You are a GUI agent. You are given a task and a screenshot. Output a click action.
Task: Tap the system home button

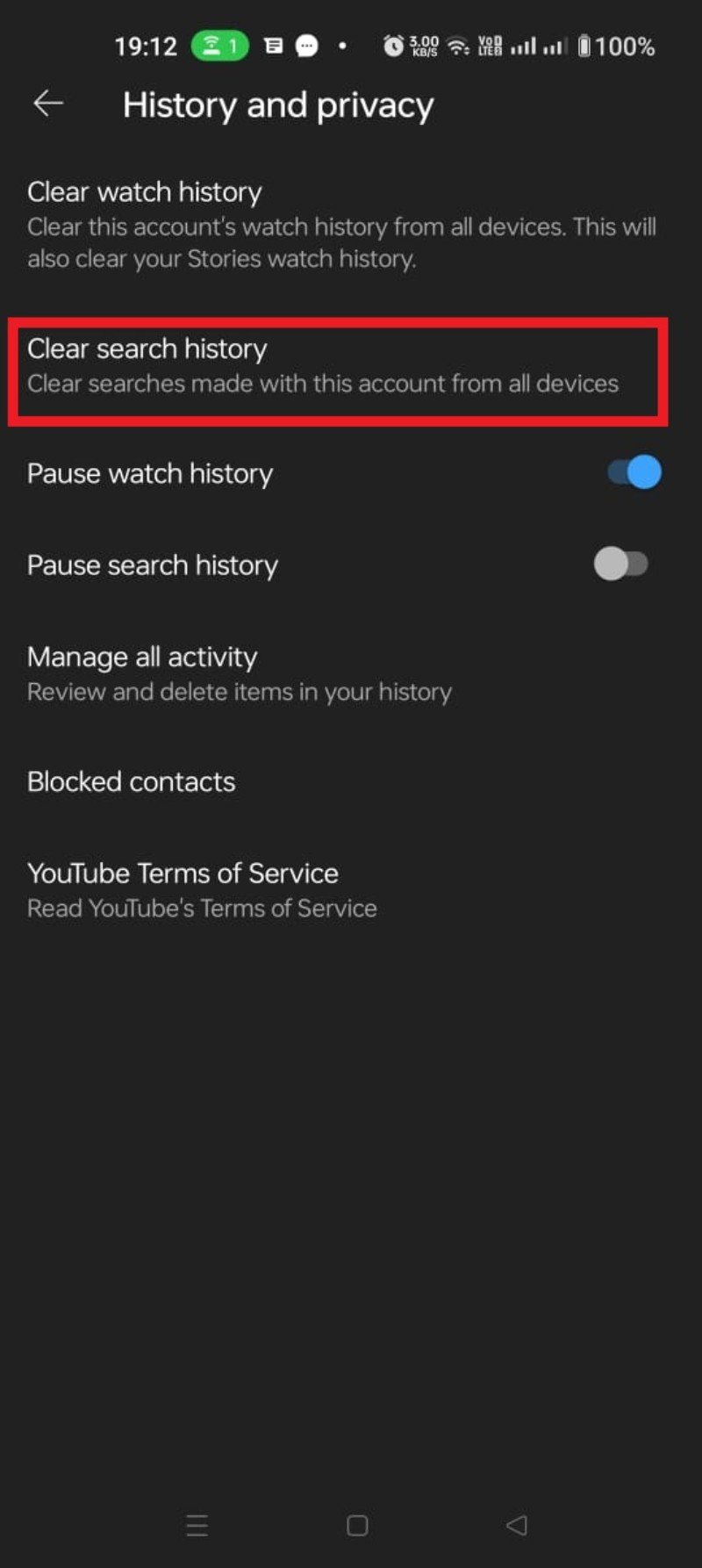click(357, 1525)
